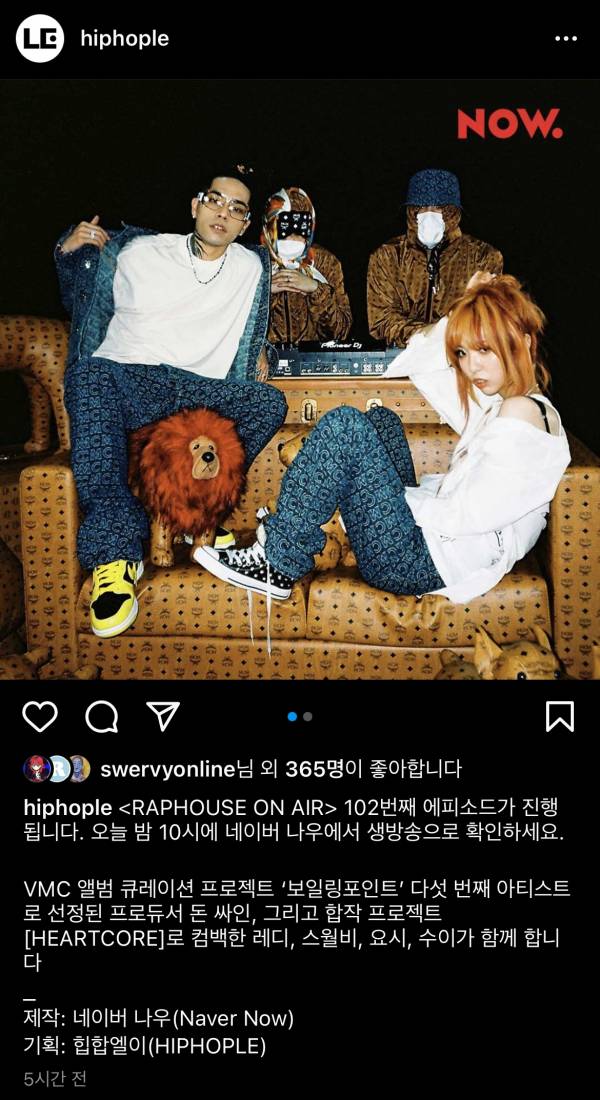
Task: Share the post with the paper plane
Action: tap(162, 716)
